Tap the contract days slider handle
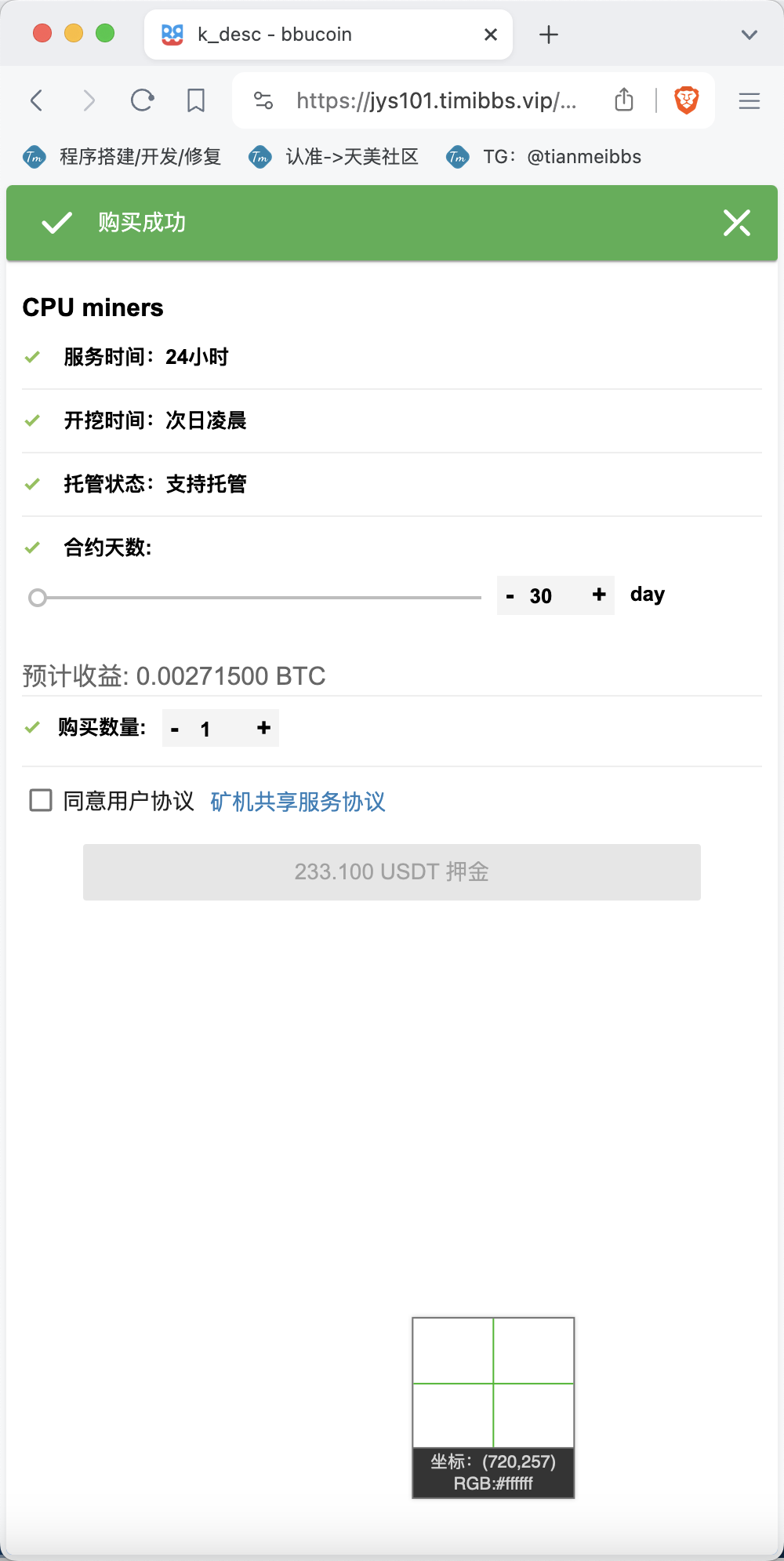The image size is (784, 1561). point(37,598)
